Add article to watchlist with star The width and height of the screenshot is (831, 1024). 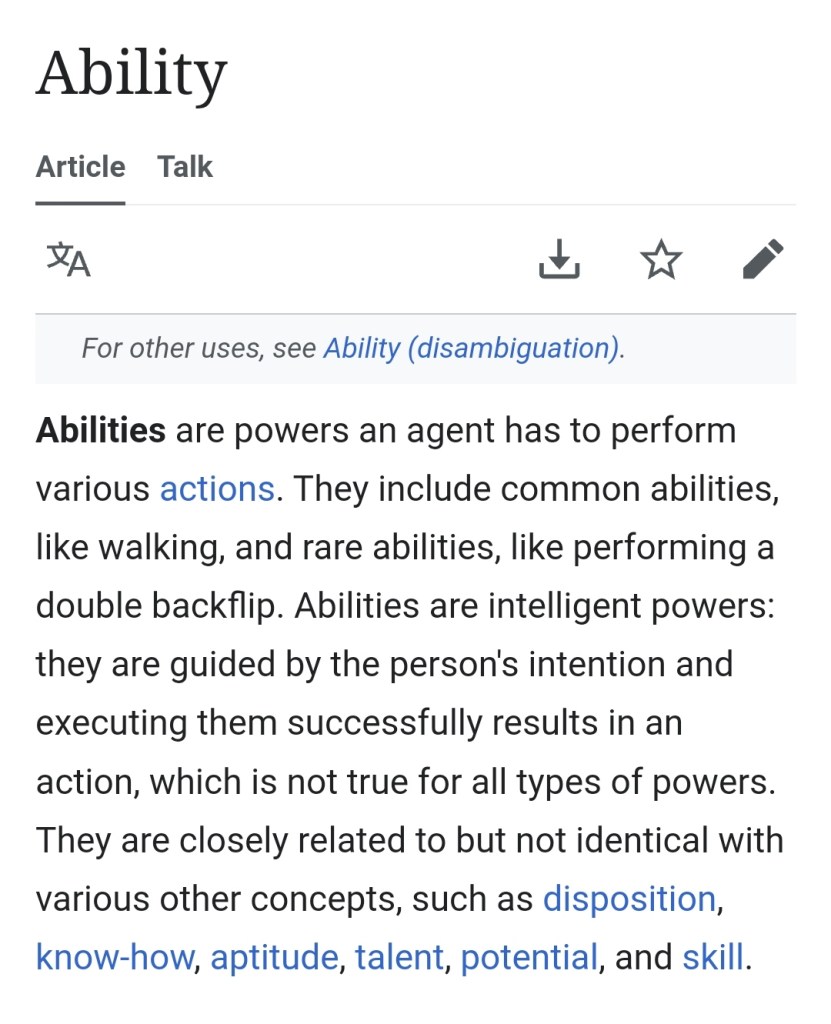(660, 260)
